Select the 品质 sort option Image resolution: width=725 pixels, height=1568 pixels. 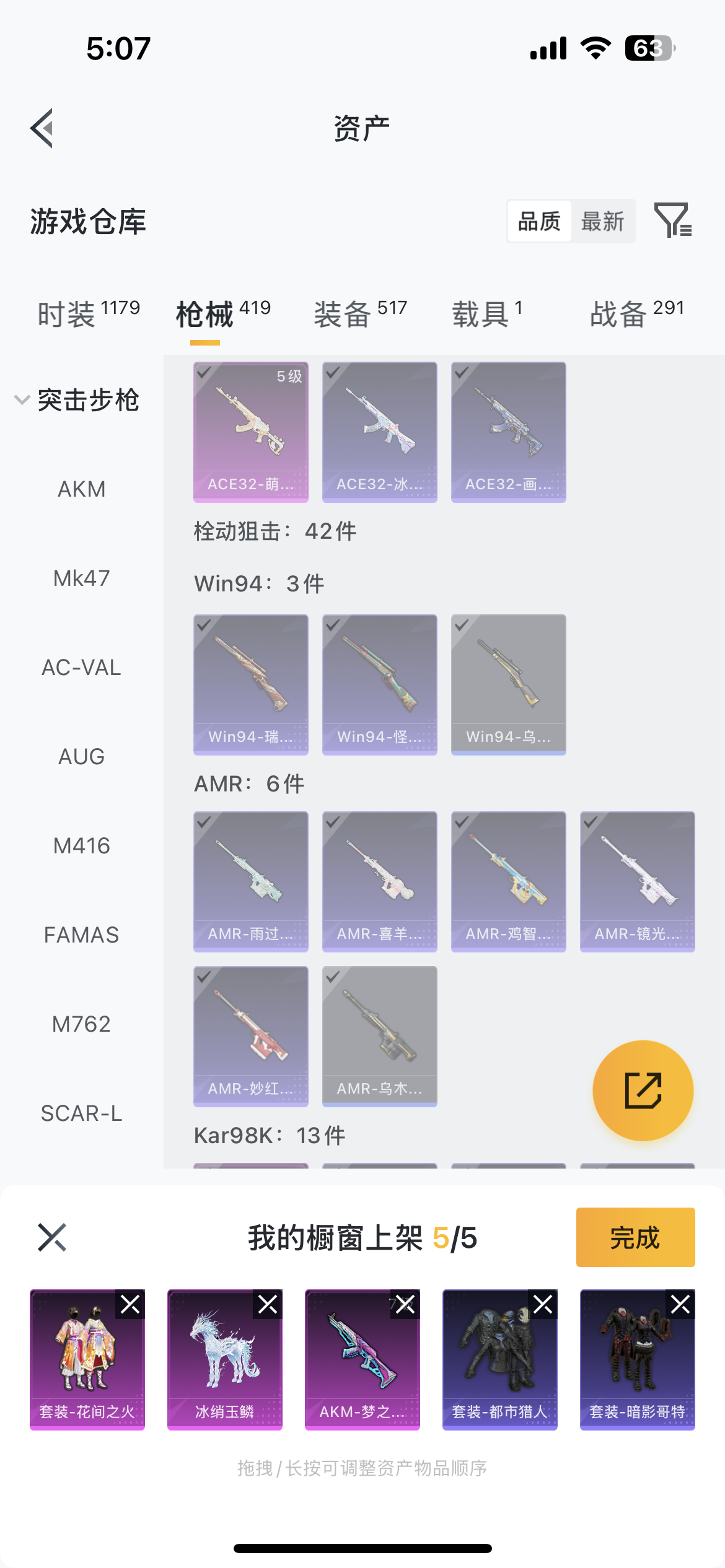(539, 221)
